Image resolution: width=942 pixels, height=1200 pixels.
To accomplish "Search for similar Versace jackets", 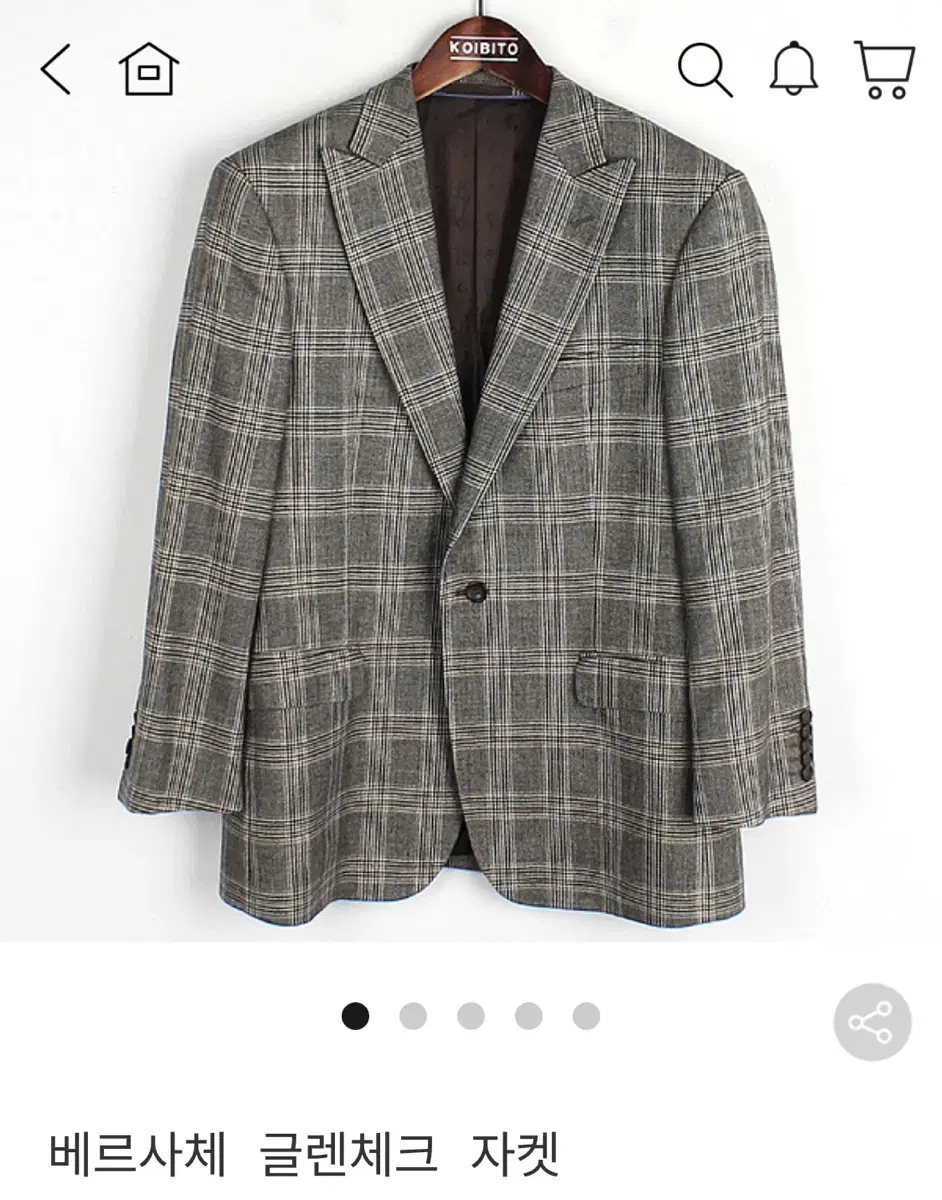I will point(706,69).
